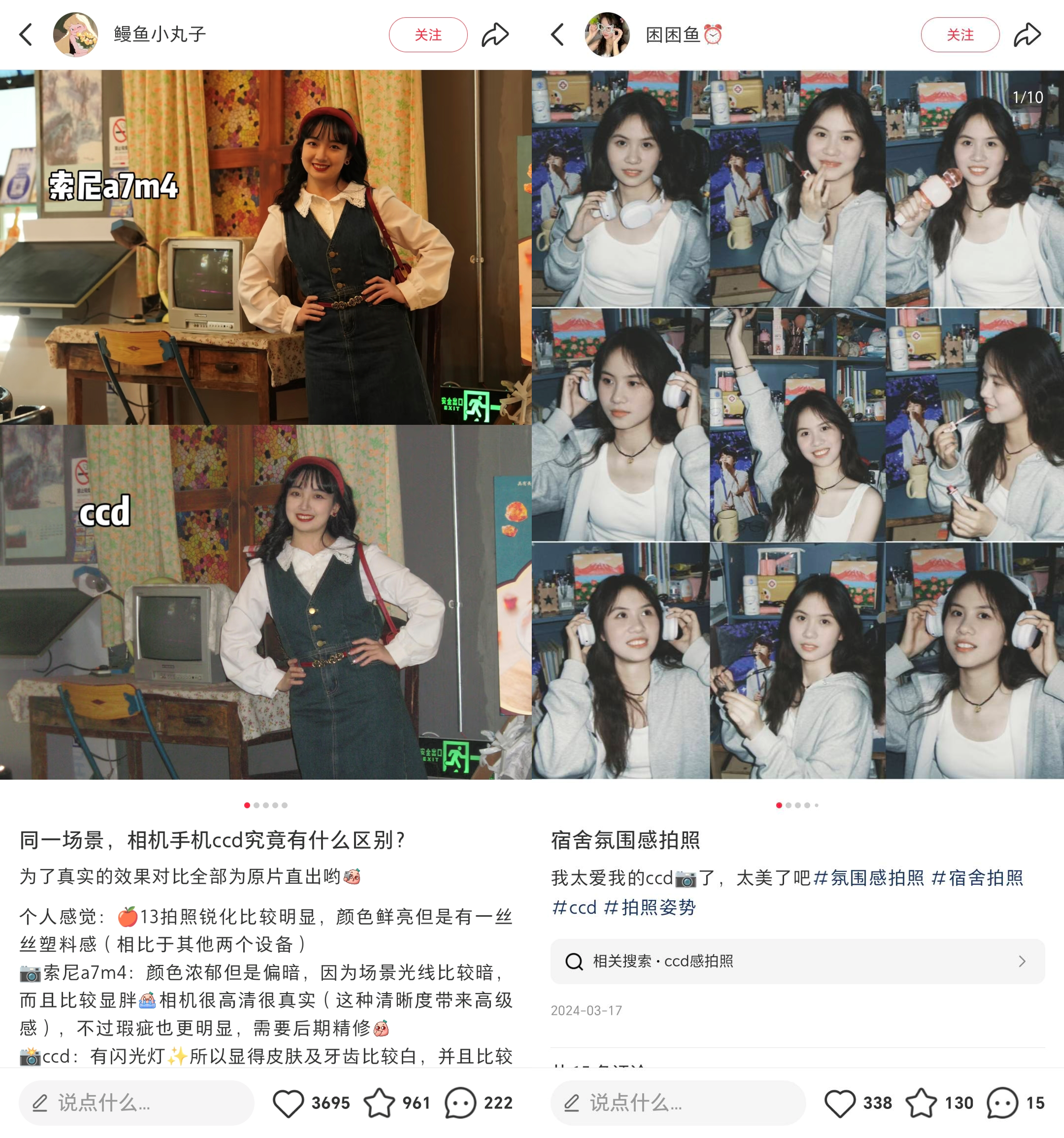Open the comment box on 鳗鱼小丸子's post
The image size is (1064, 1138).
[x=136, y=1103]
